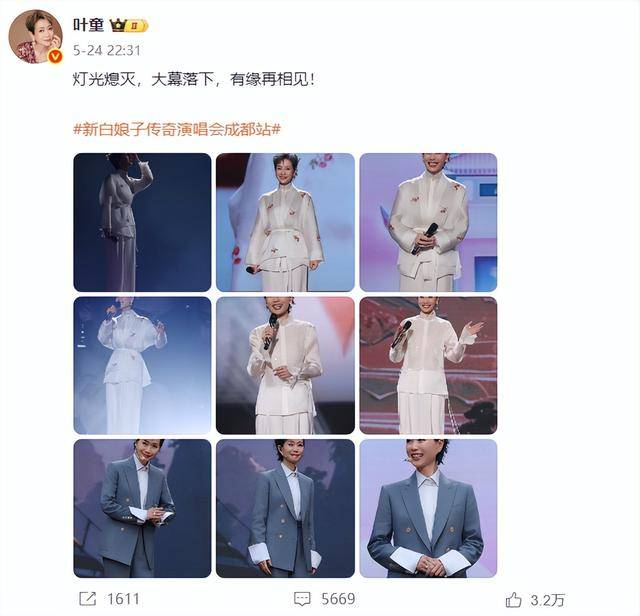Open middle-row right waving photo
Screen dimensions: 640x616
[428, 365]
